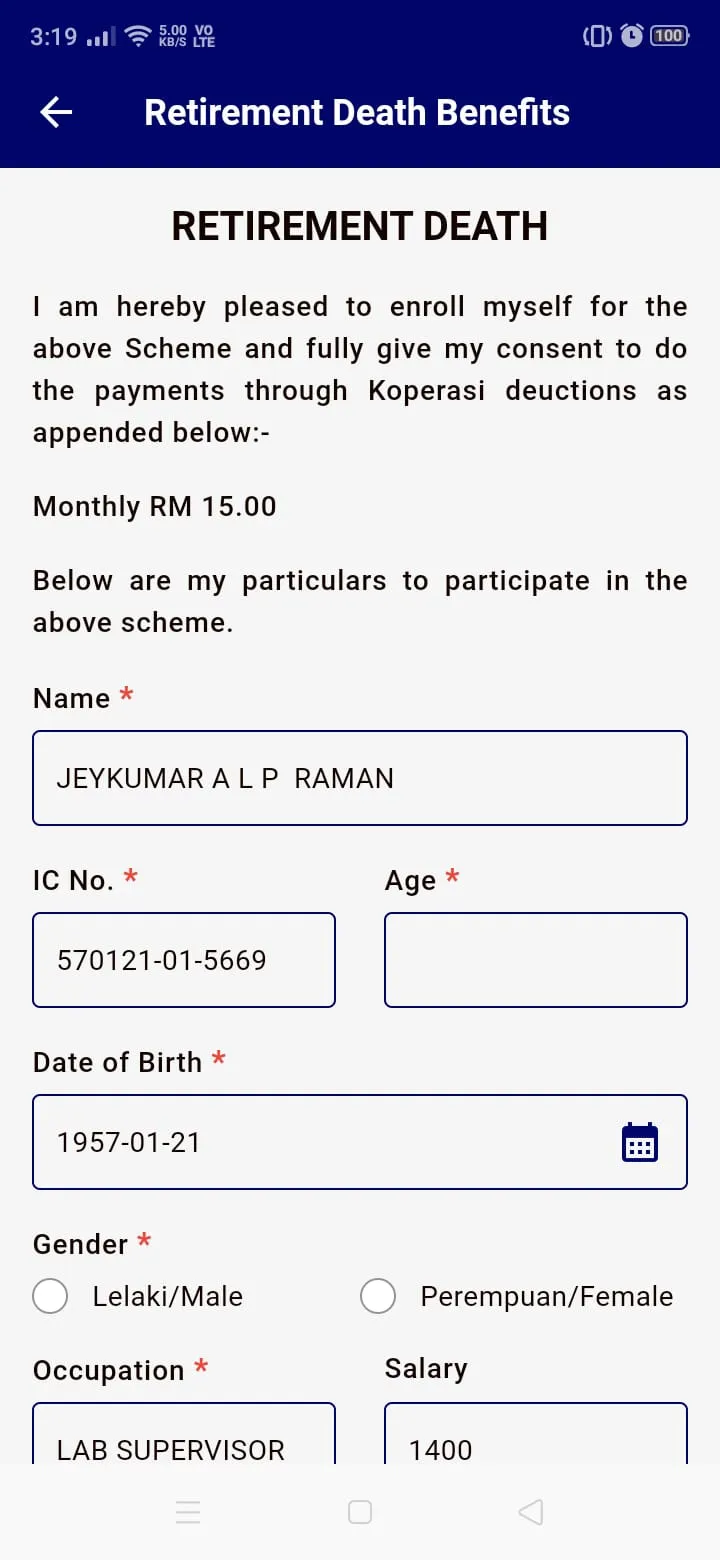
Task: Tap the IC No. field
Action: tap(184, 960)
